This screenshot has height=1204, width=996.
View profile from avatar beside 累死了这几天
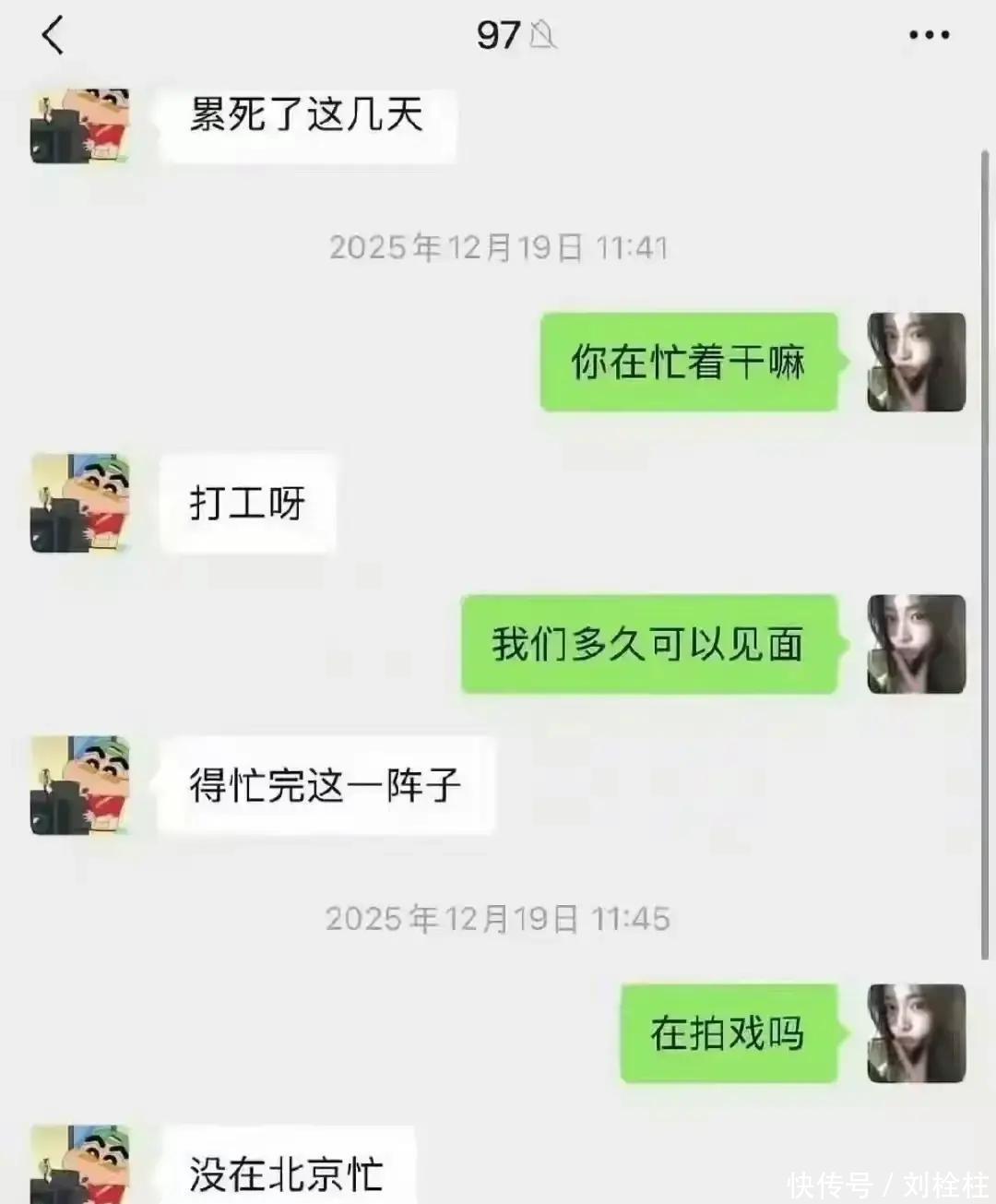[80, 125]
